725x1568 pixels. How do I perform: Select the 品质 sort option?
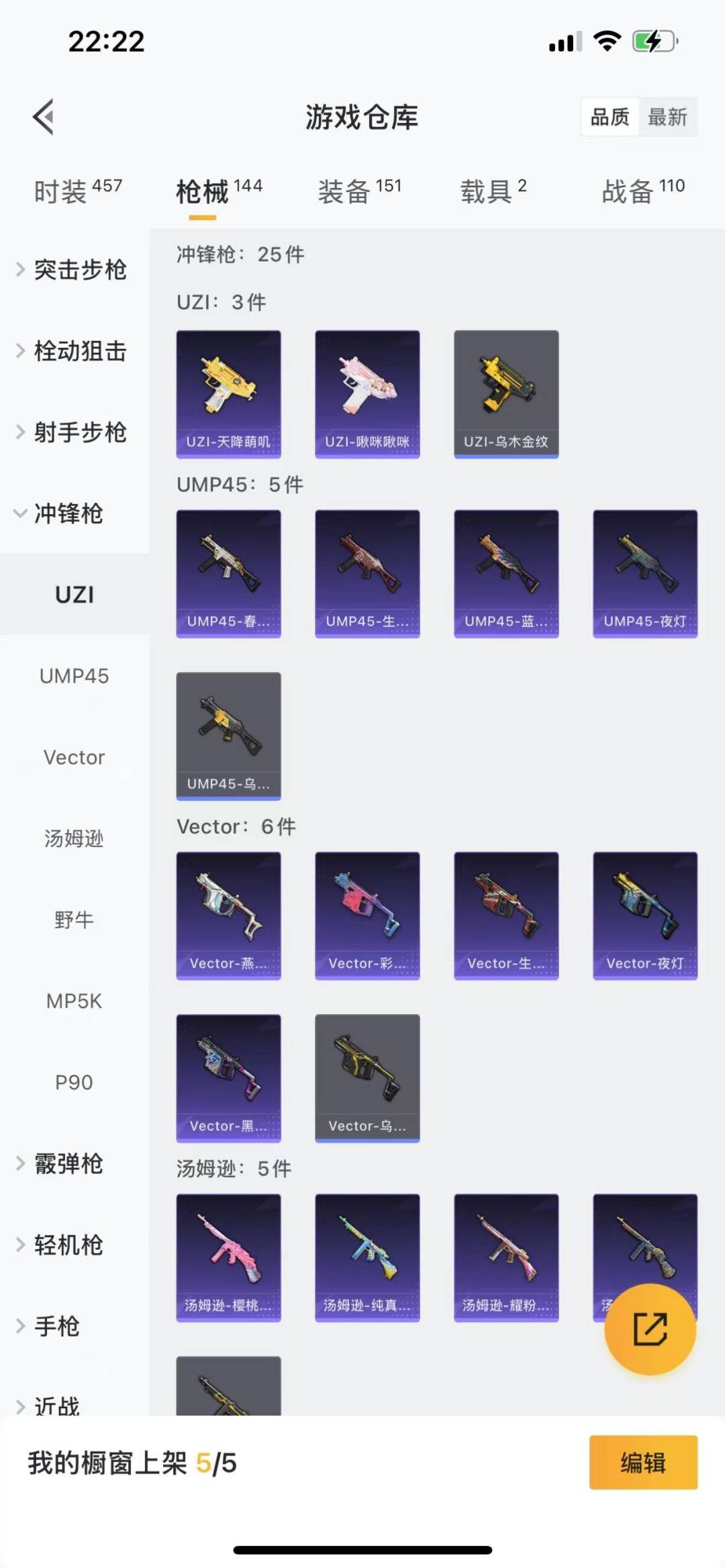click(x=610, y=117)
